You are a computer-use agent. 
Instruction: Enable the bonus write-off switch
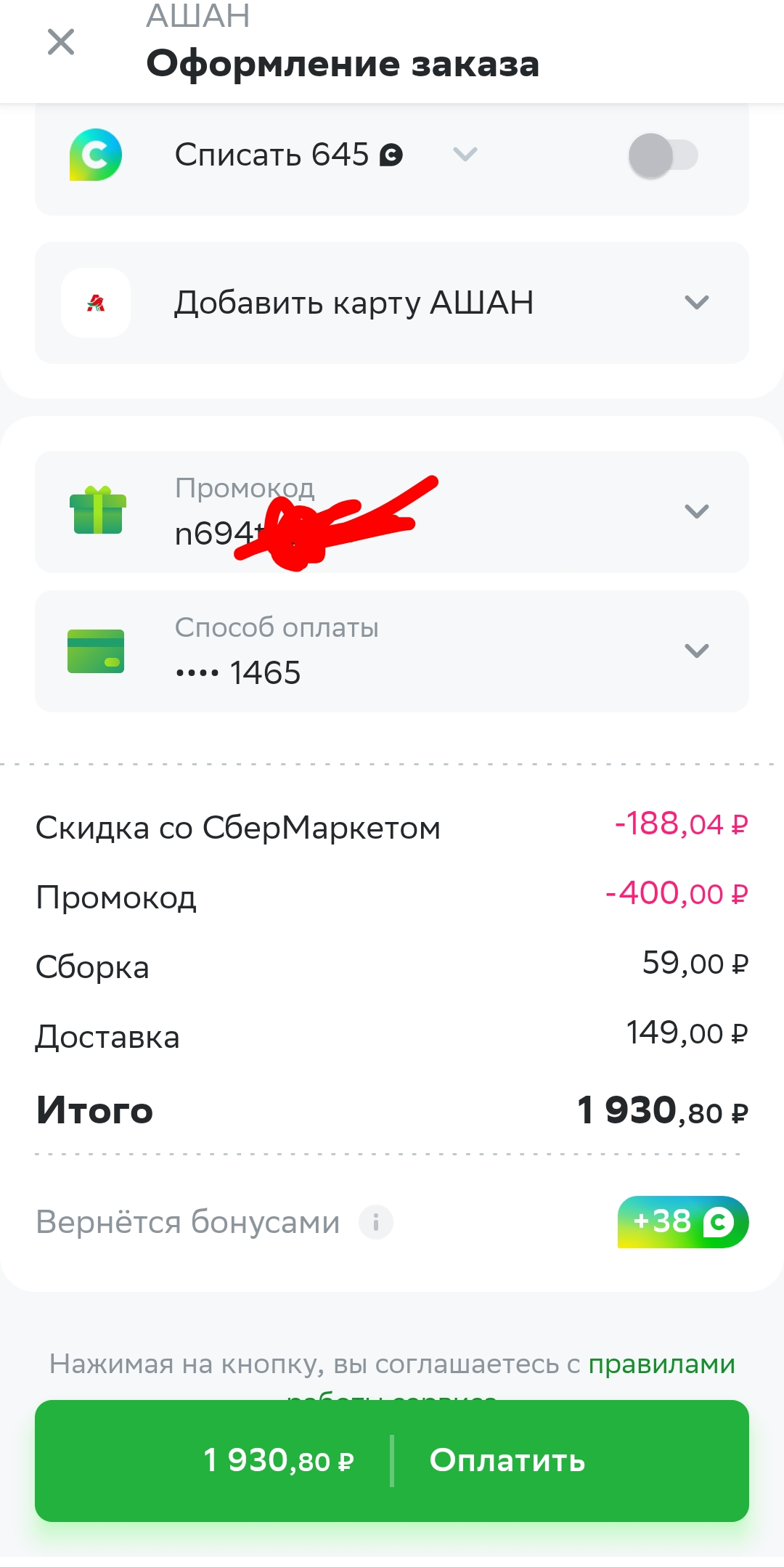[x=663, y=155]
